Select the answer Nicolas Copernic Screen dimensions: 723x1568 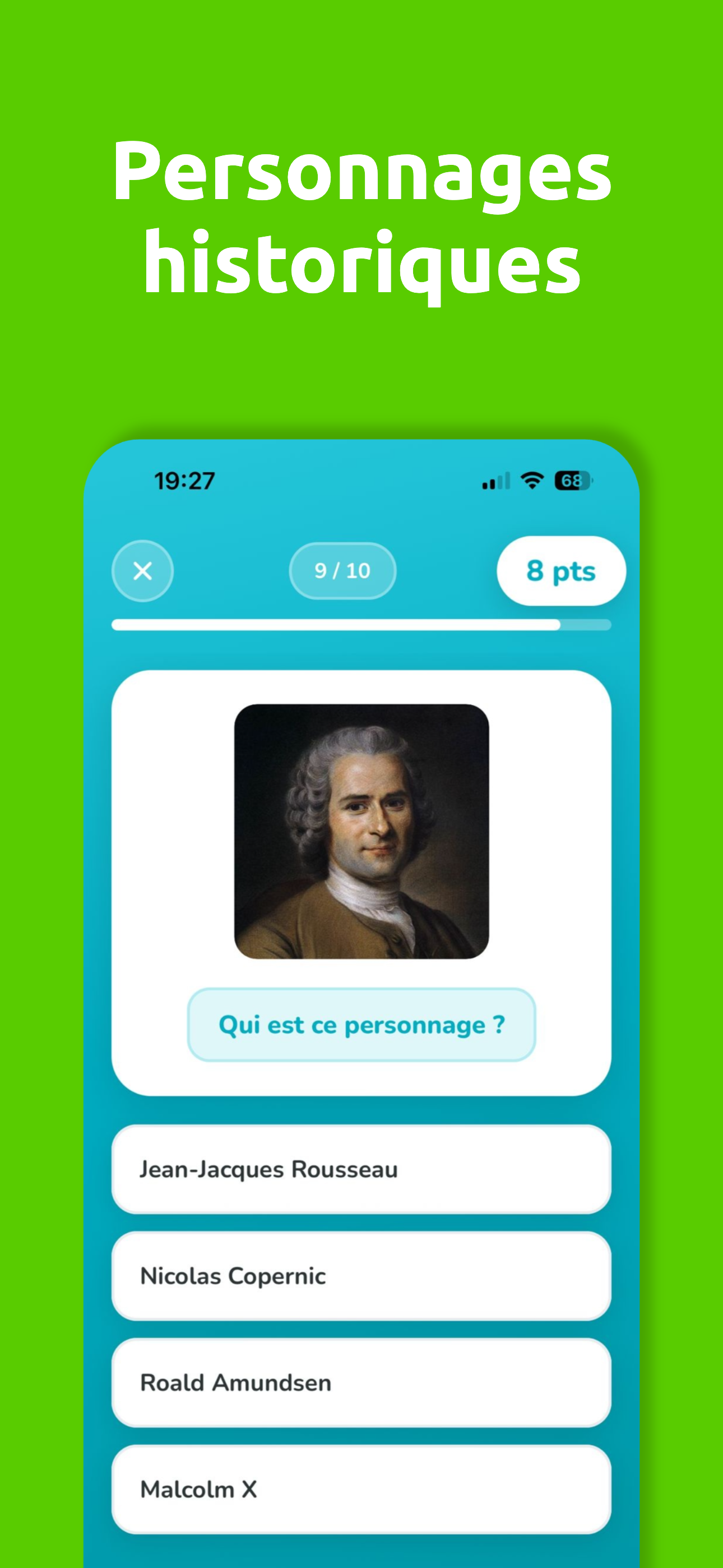pyautogui.click(x=361, y=1277)
